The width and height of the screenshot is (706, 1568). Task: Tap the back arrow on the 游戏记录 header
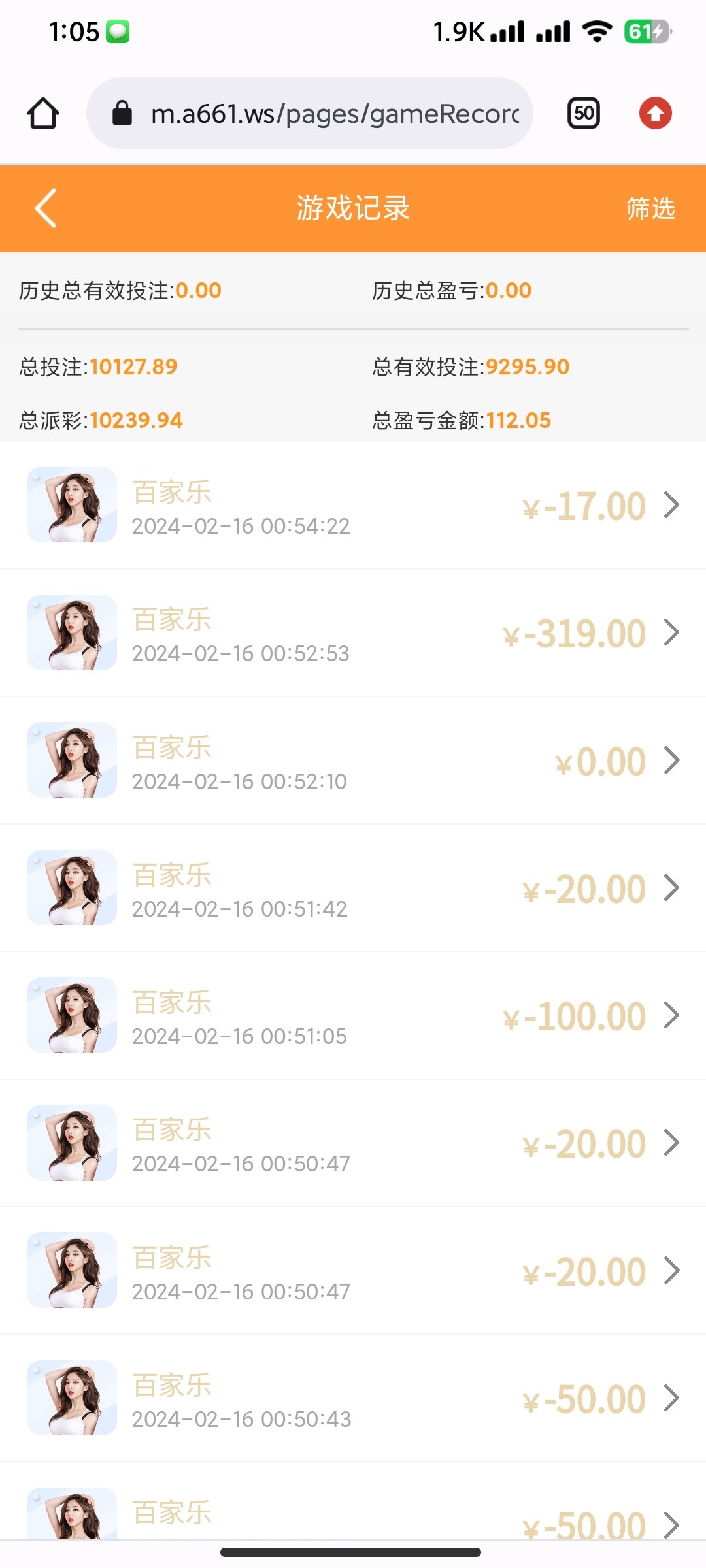(x=44, y=208)
